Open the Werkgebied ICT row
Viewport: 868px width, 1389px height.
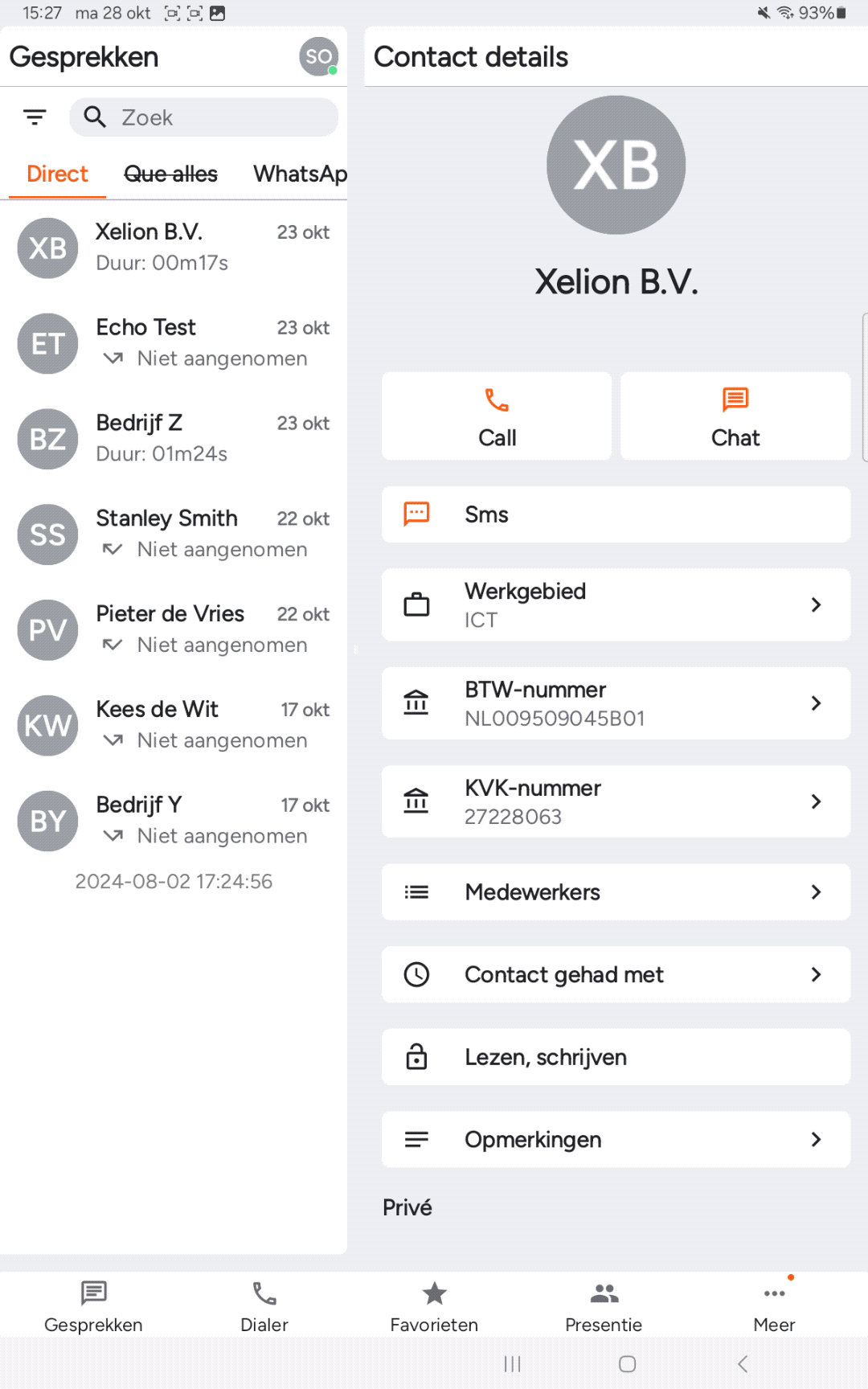[616, 605]
